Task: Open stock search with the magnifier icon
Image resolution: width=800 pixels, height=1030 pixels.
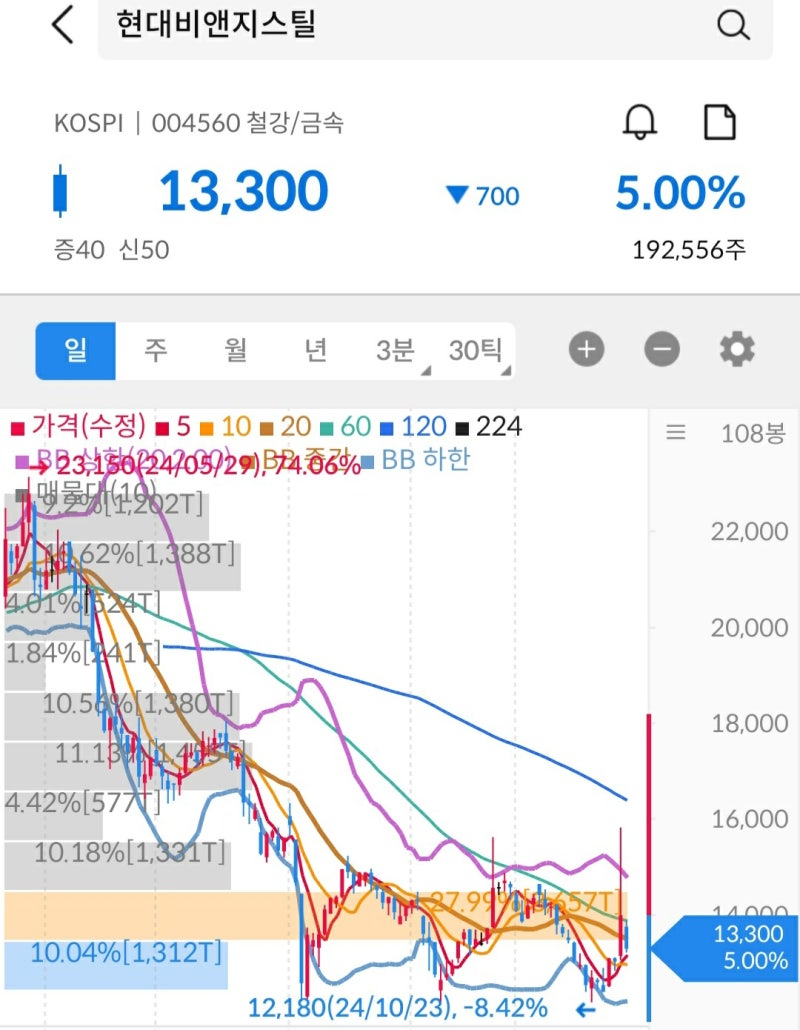Action: 735,27
